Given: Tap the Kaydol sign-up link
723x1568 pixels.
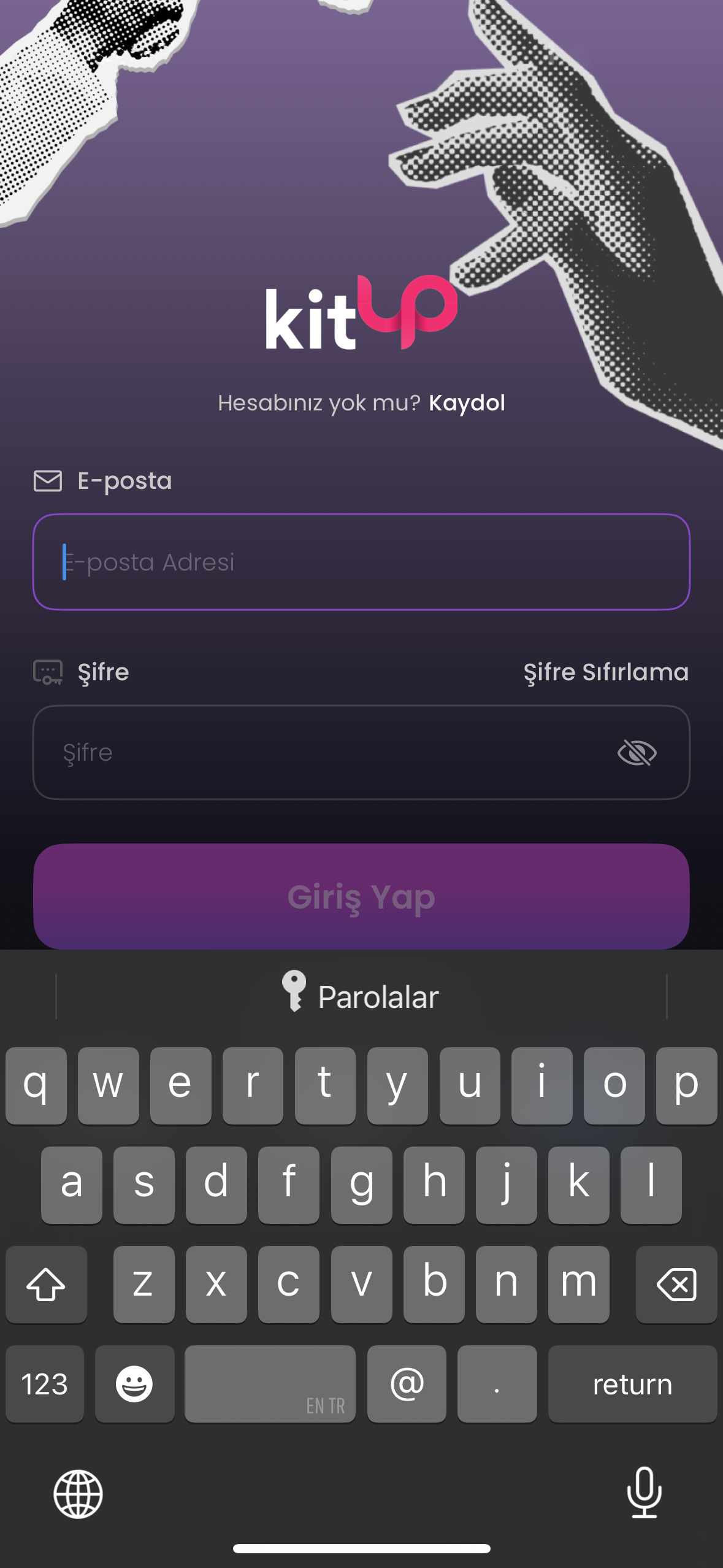Looking at the screenshot, I should pos(467,403).
